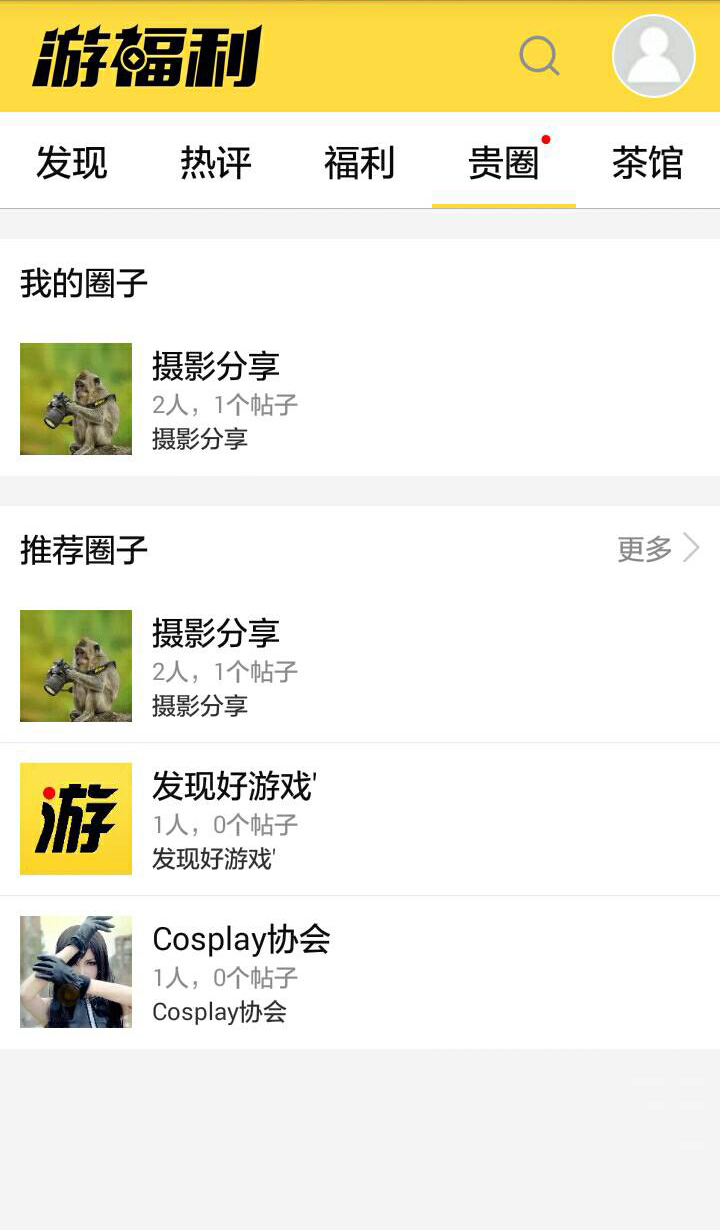720x1230 pixels.
Task: Open Cosplay协会 via its cosplay image
Action: coord(75,971)
